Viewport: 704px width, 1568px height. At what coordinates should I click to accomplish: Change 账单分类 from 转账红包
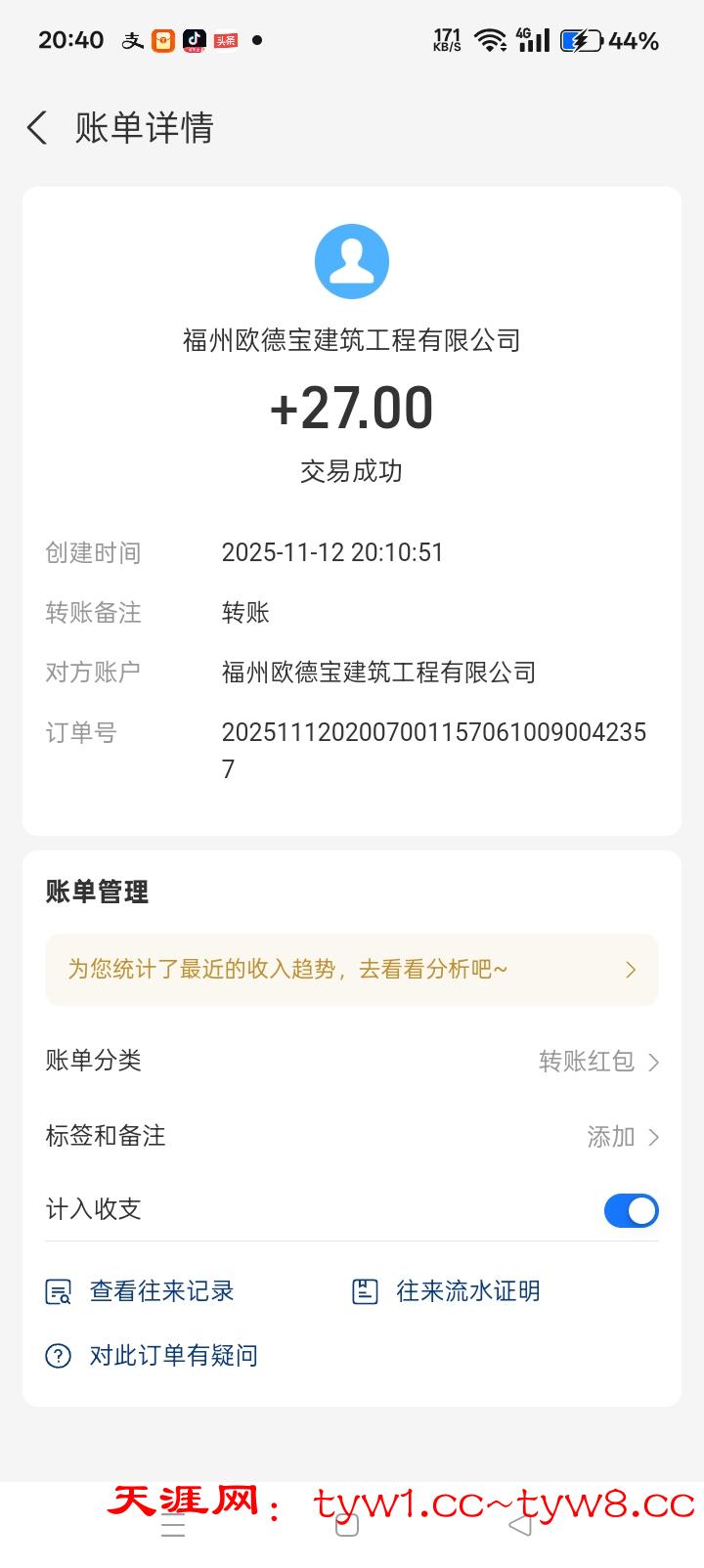[598, 1062]
